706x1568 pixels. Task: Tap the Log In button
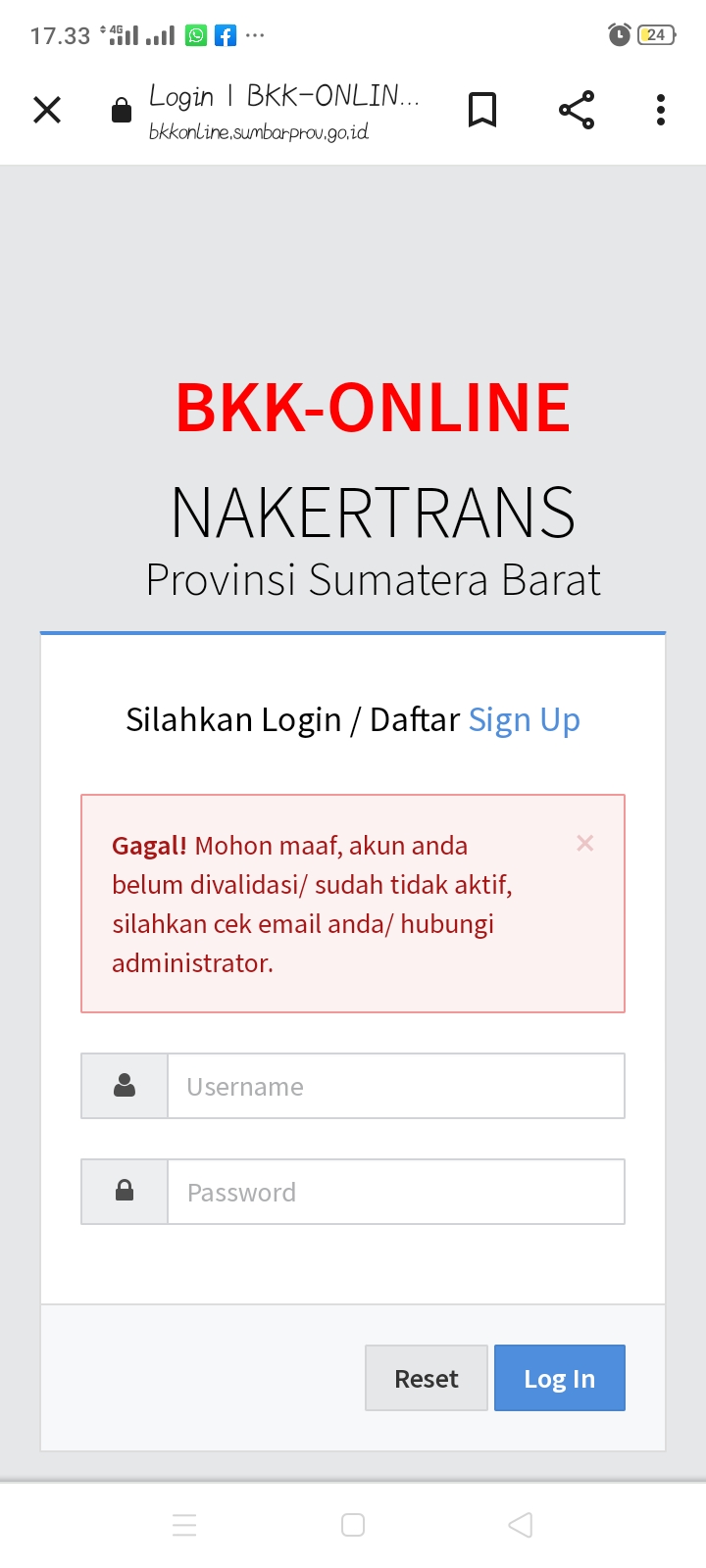coord(559,1378)
